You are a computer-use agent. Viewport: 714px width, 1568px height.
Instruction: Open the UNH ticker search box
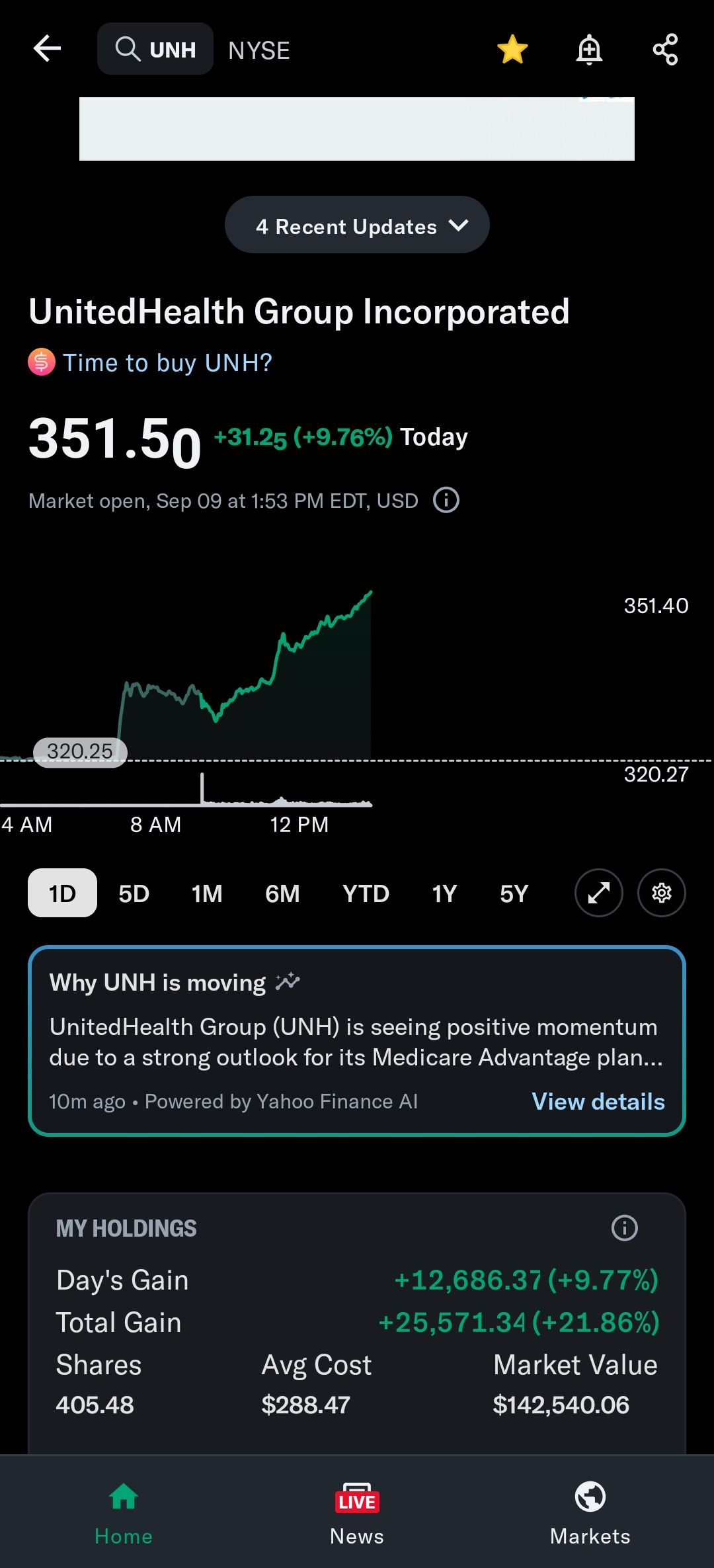156,50
